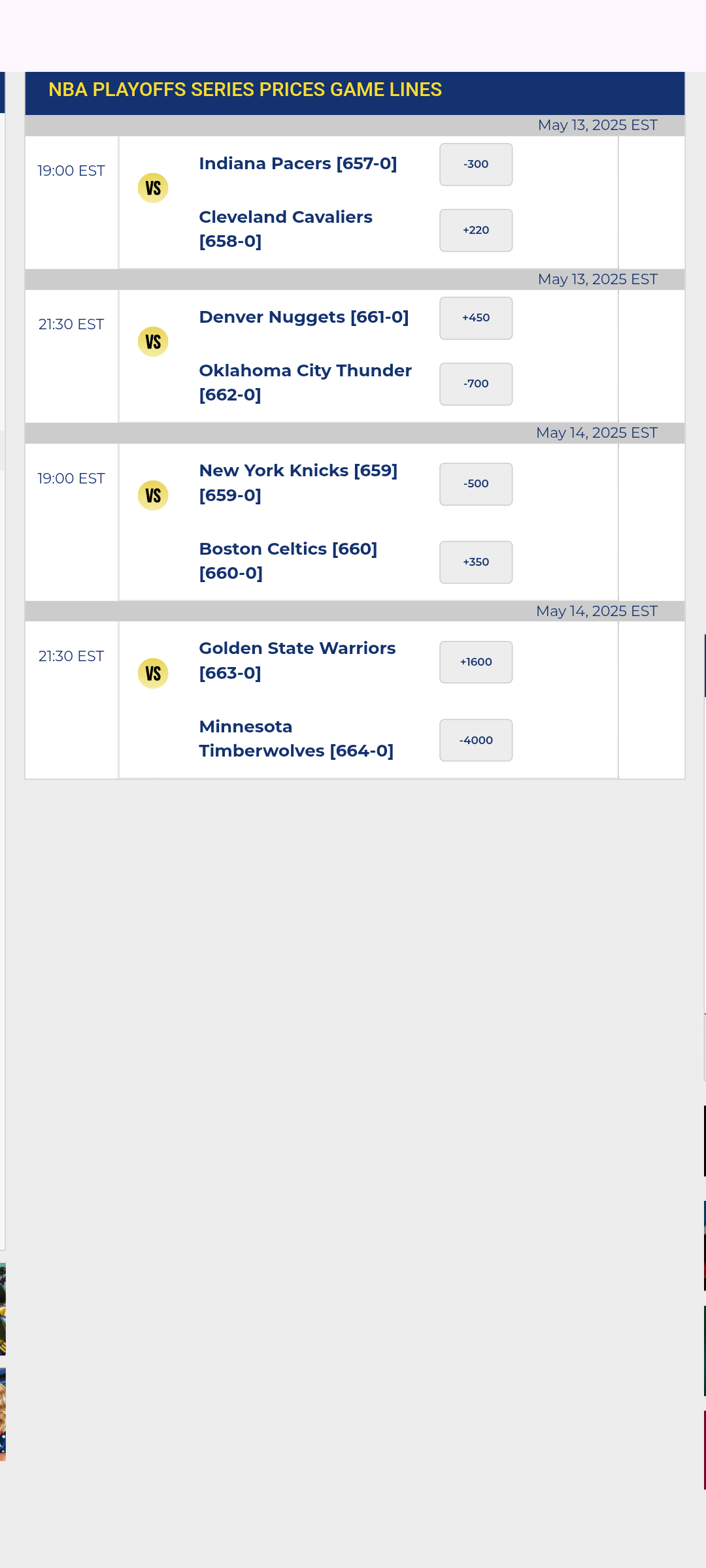Viewport: 706px width, 1568px height.
Task: Tap New York Knicks -500 odds
Action: (476, 484)
